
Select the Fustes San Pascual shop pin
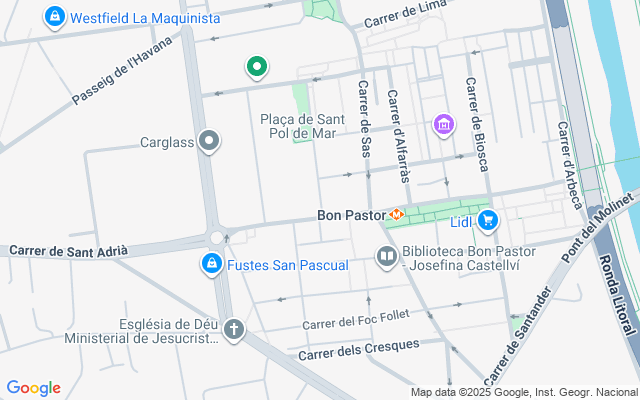click(x=211, y=264)
